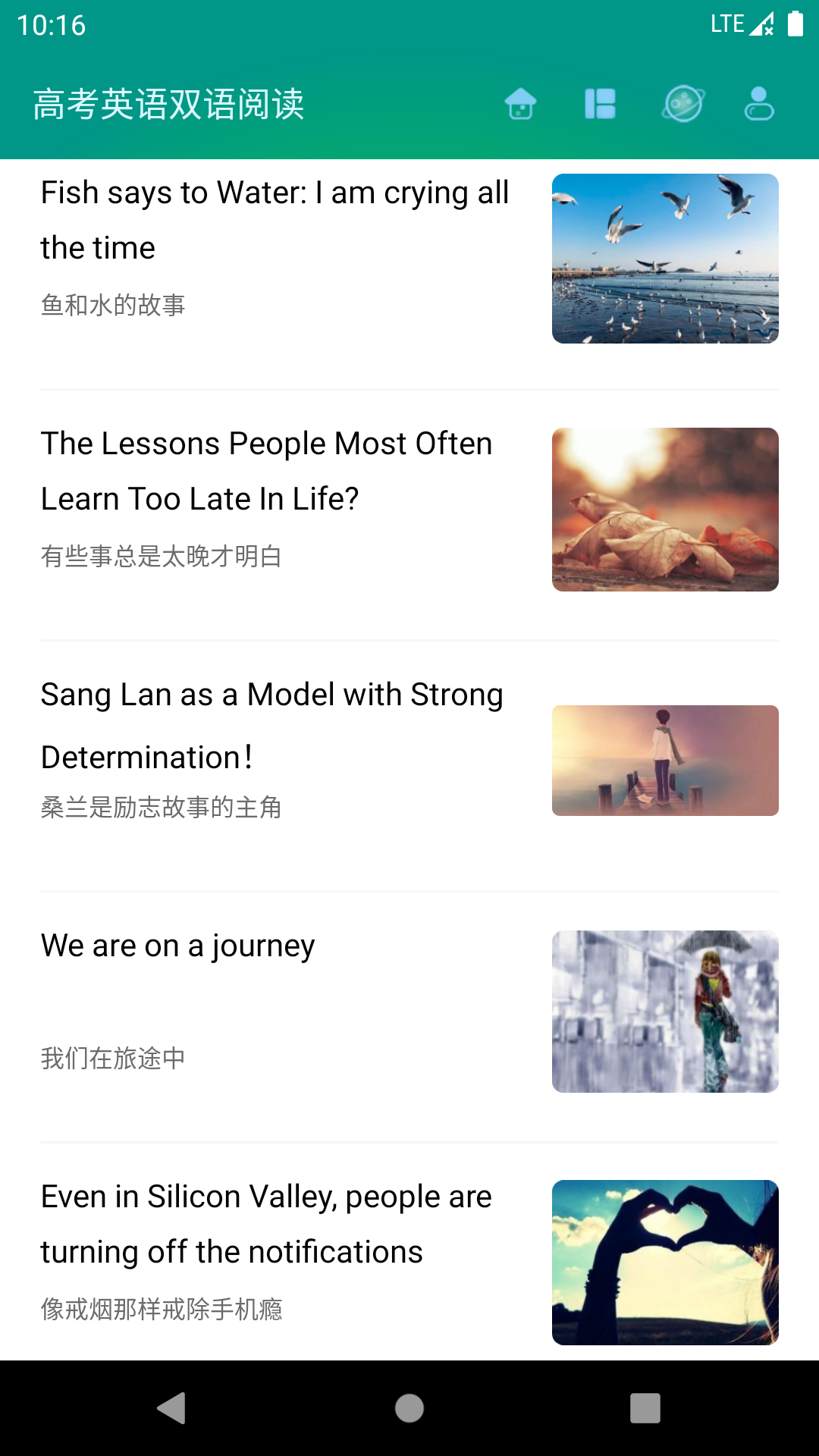The width and height of the screenshot is (819, 1456).
Task: Open the home icon in the app bar
Action: 521,104
